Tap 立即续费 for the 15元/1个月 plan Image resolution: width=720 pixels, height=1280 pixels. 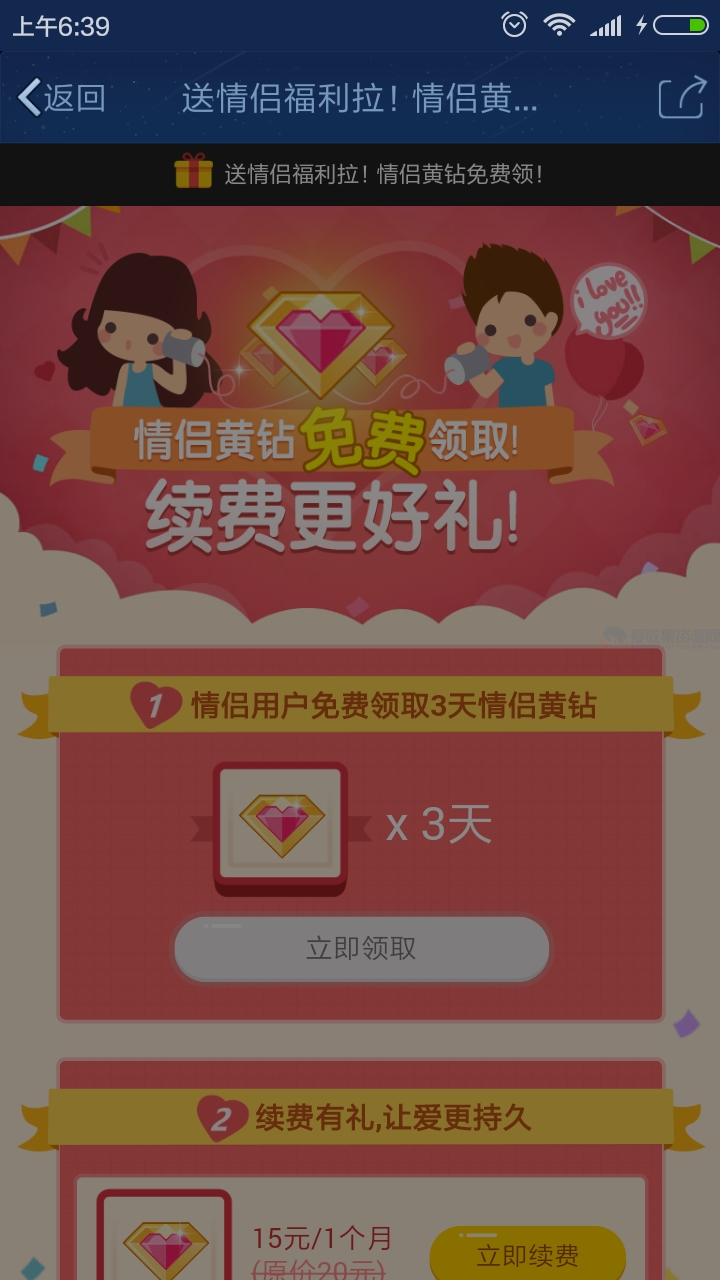click(527, 1255)
